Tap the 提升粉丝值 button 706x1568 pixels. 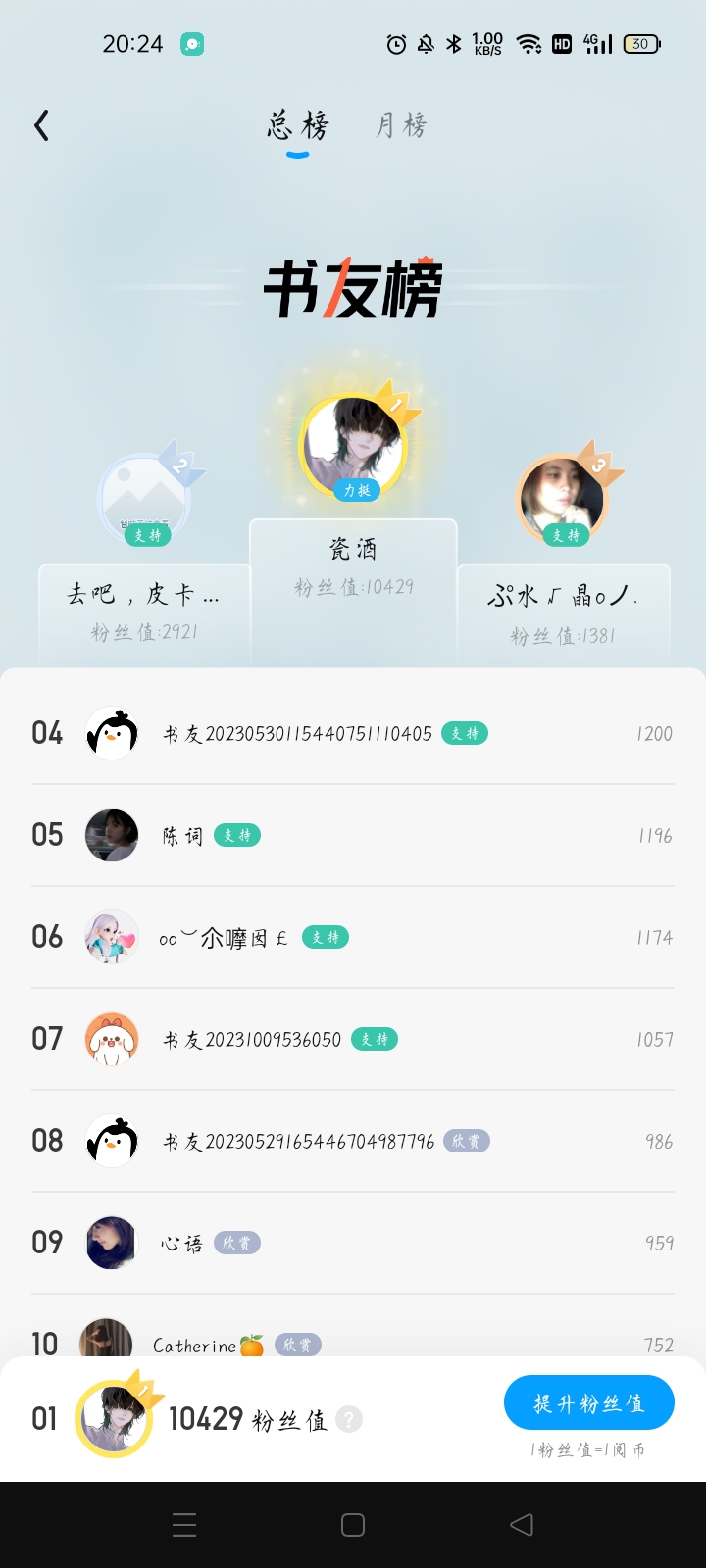588,1403
